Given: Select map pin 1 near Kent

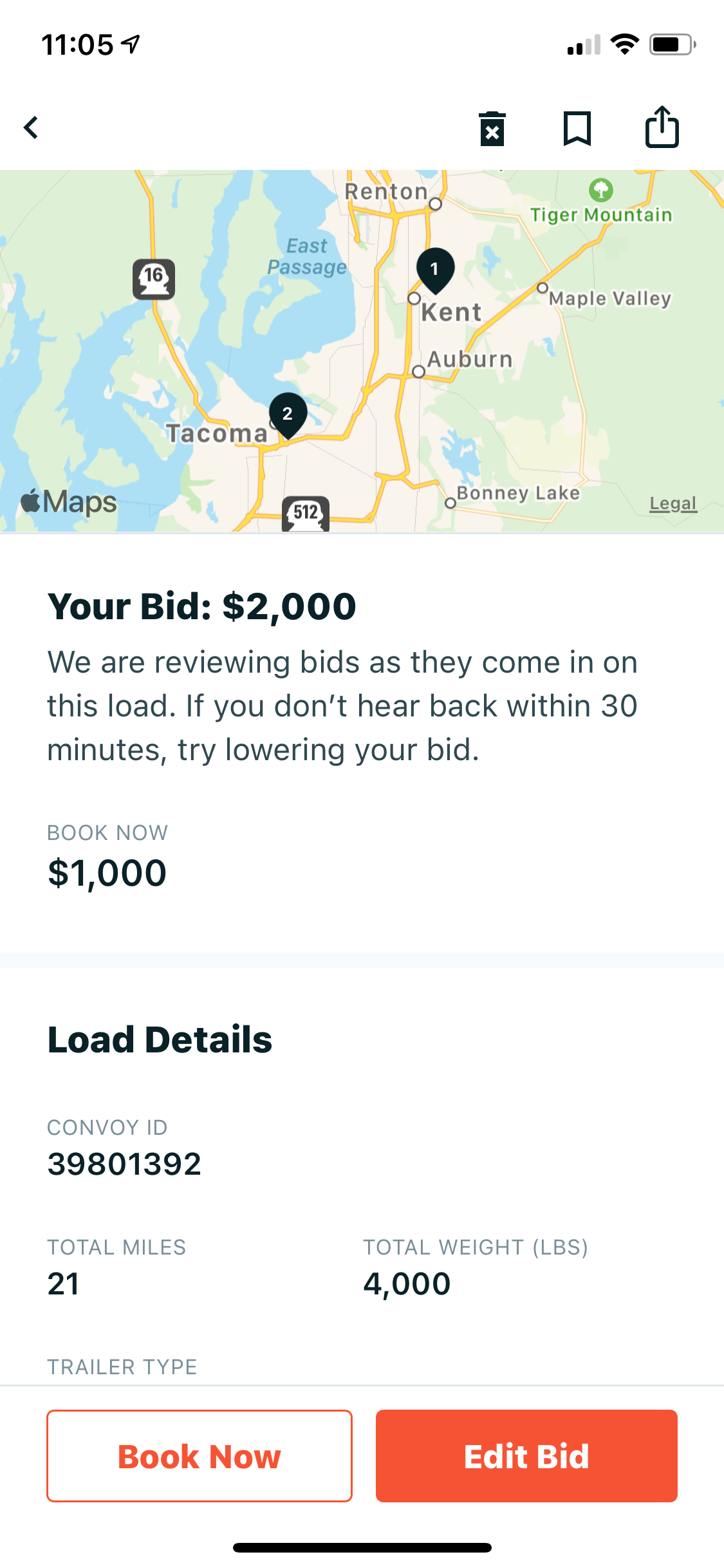Looking at the screenshot, I should (x=435, y=269).
